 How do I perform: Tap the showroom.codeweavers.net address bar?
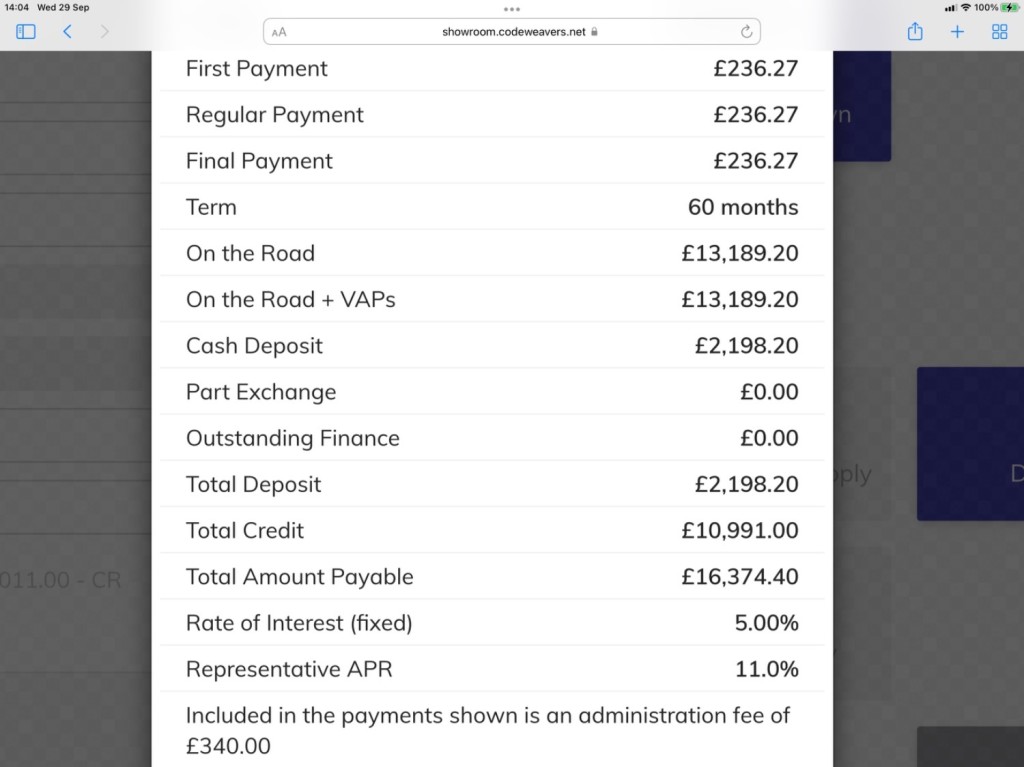514,32
